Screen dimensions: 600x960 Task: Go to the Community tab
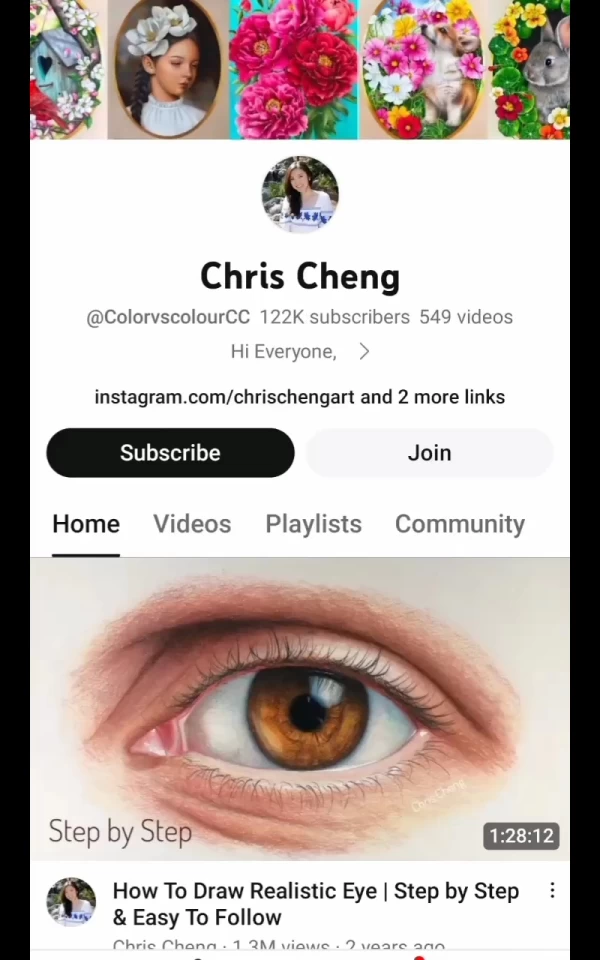459,524
